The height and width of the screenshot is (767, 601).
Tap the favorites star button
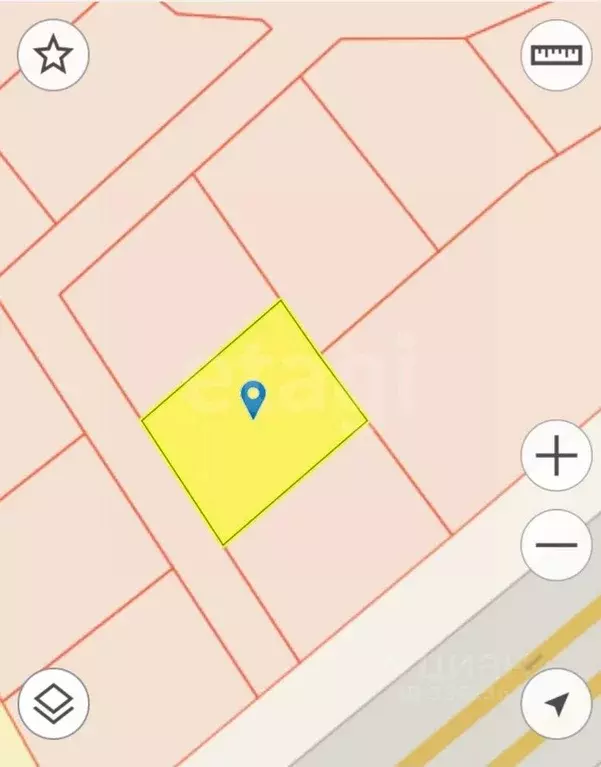[x=54, y=55]
